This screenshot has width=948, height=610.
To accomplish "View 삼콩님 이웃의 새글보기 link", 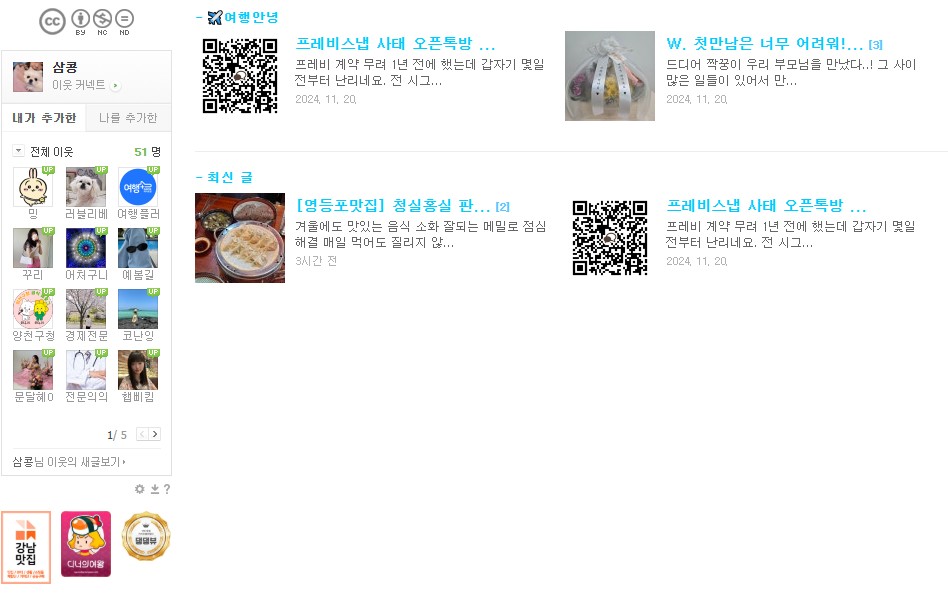I will tap(68, 461).
